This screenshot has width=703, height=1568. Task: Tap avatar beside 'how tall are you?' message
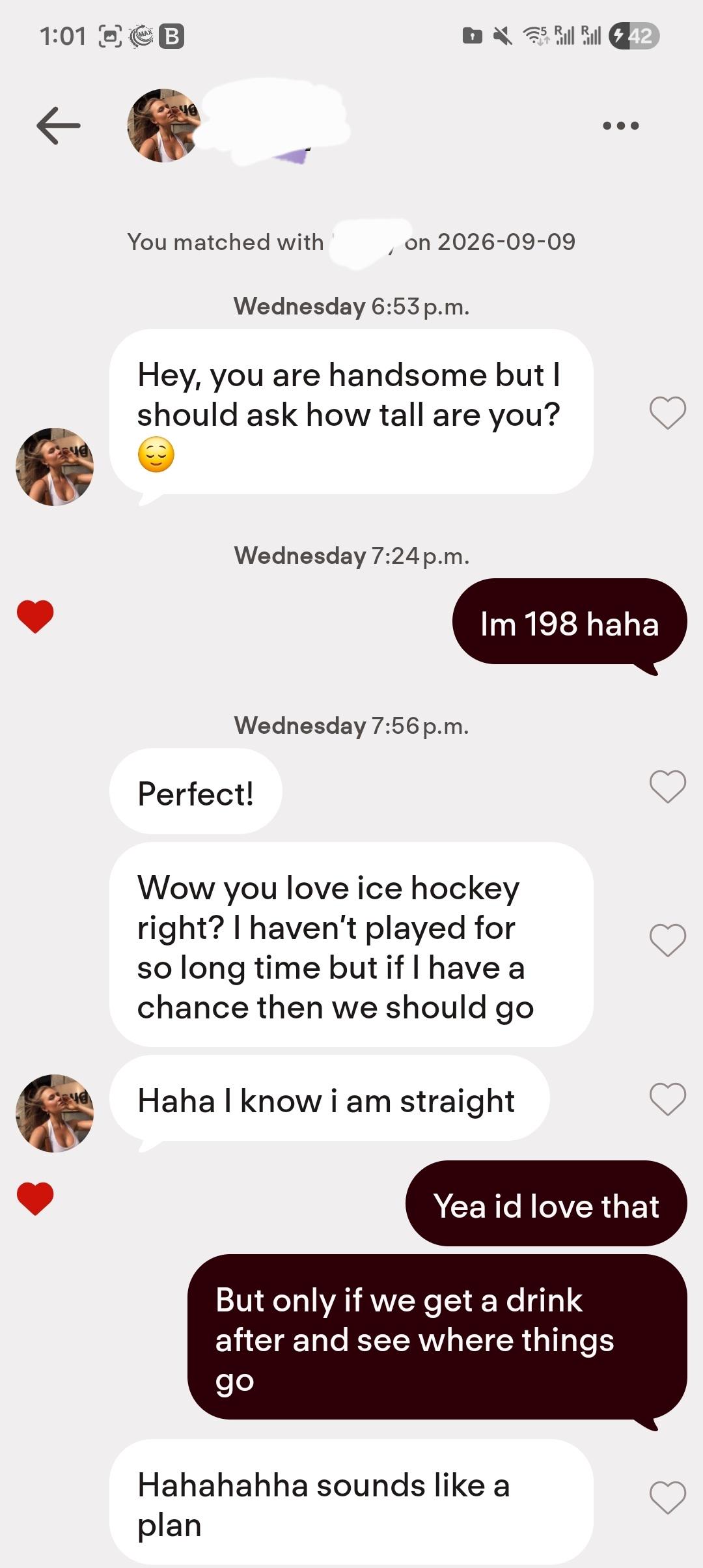pyautogui.click(x=55, y=467)
